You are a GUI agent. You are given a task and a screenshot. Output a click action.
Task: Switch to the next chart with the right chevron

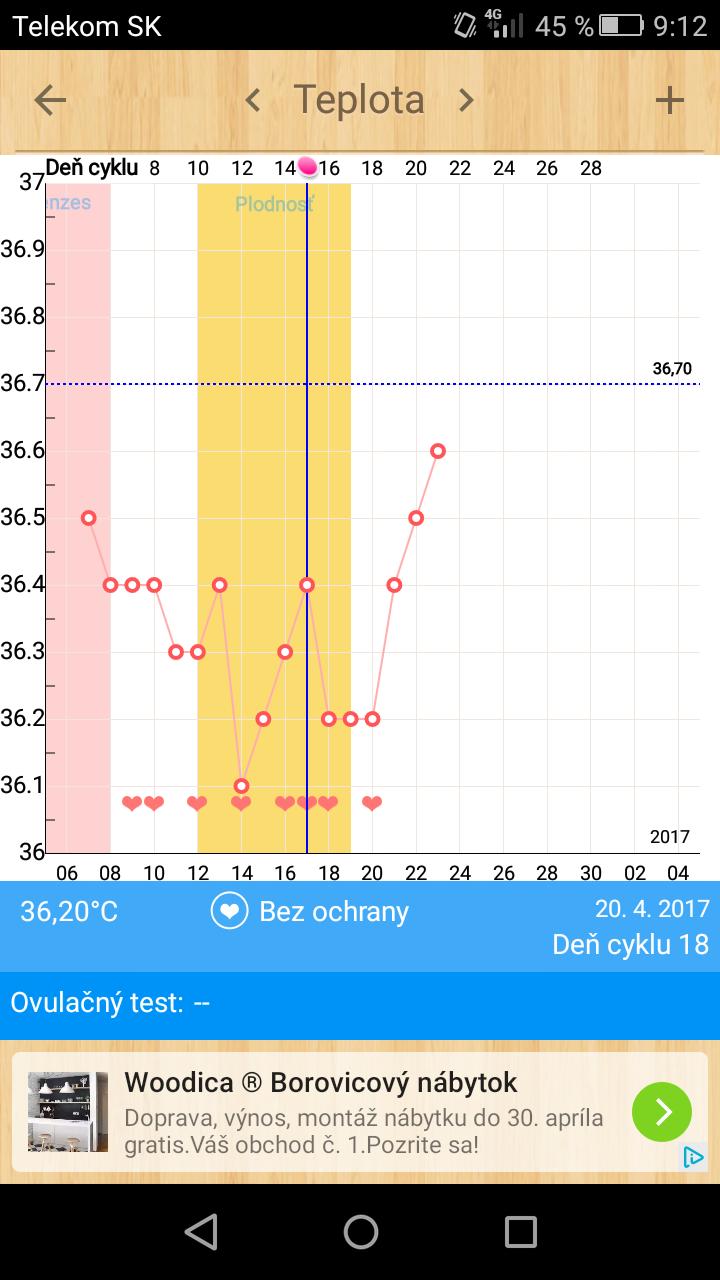pyautogui.click(x=466, y=100)
